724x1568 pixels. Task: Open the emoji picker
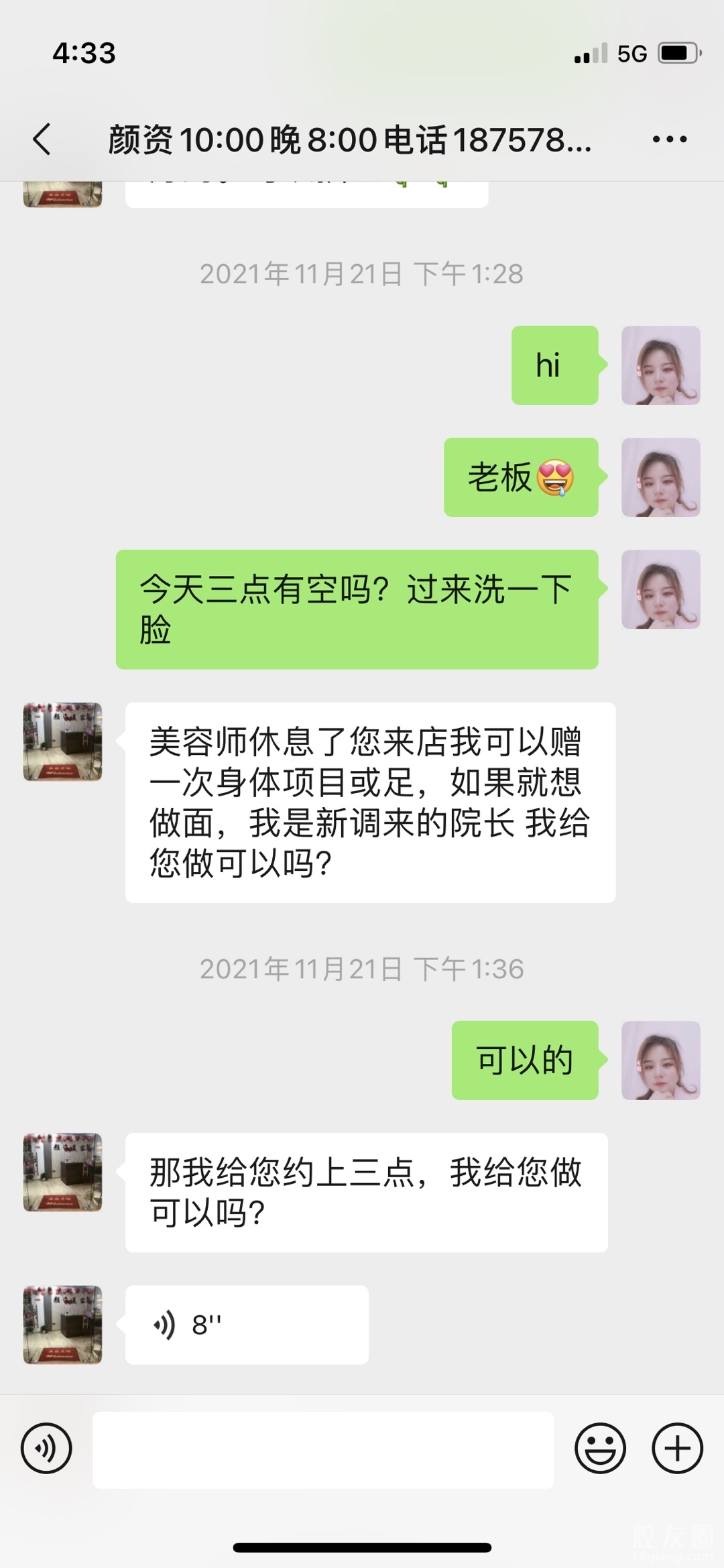pyautogui.click(x=600, y=1448)
